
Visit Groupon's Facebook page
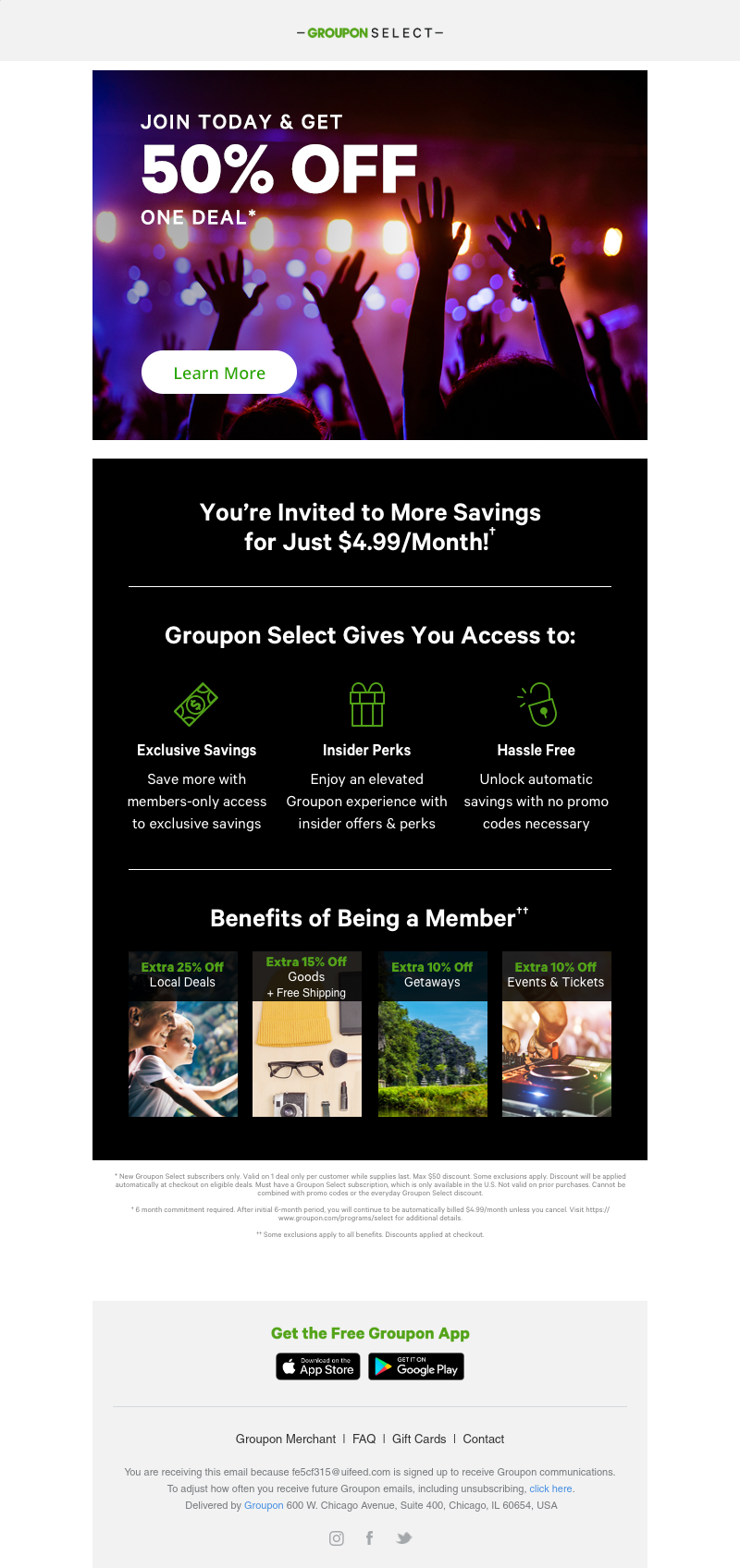pos(369,1538)
